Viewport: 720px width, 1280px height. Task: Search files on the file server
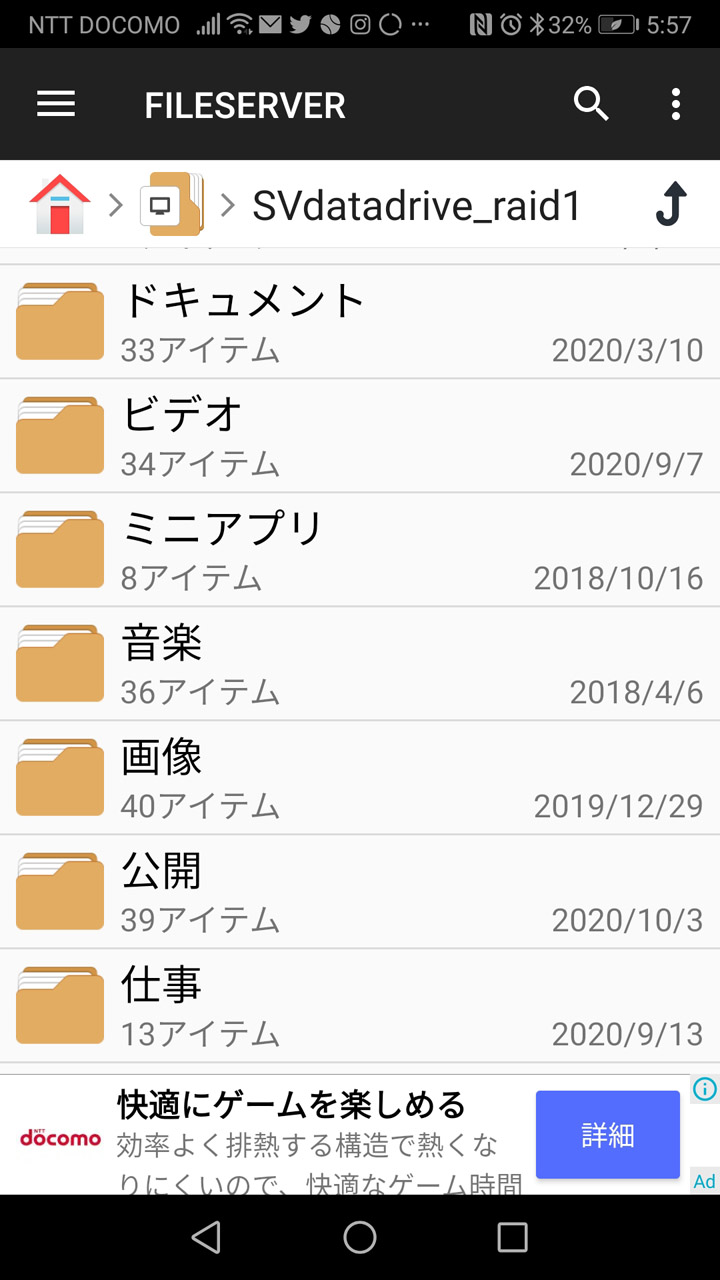[591, 104]
